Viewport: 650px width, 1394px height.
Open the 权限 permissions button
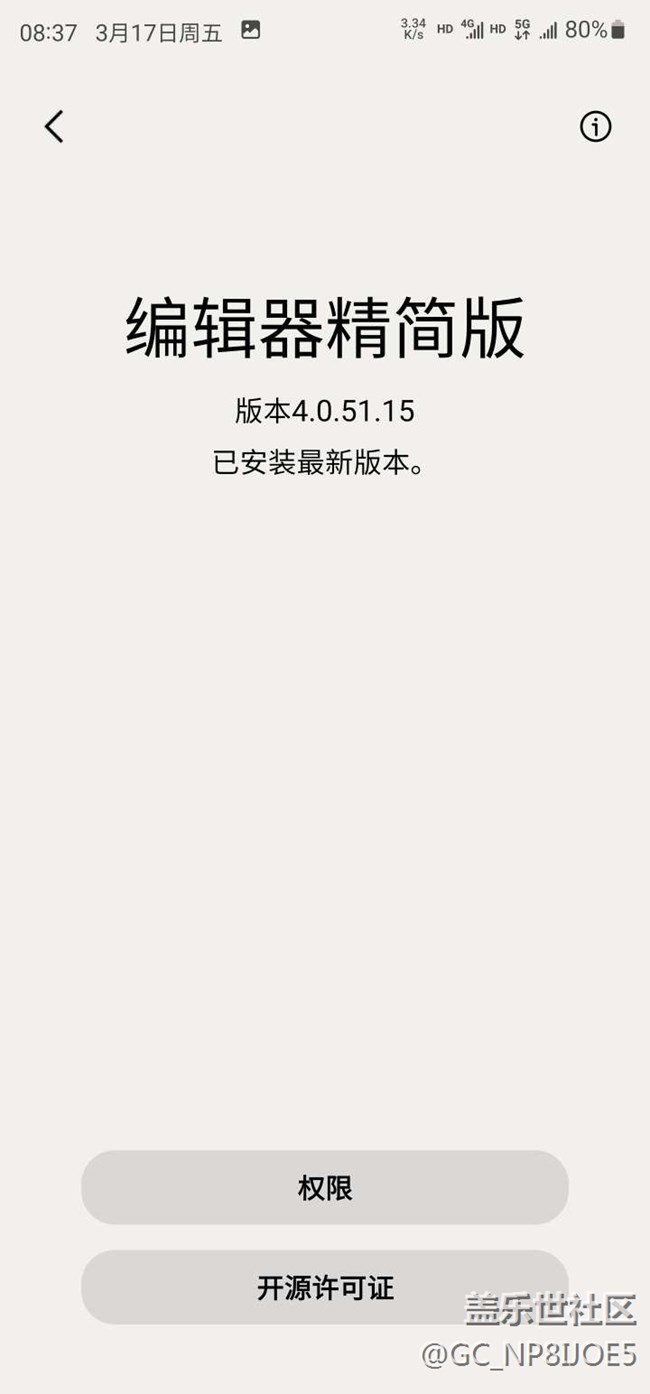pyautogui.click(x=324, y=1188)
